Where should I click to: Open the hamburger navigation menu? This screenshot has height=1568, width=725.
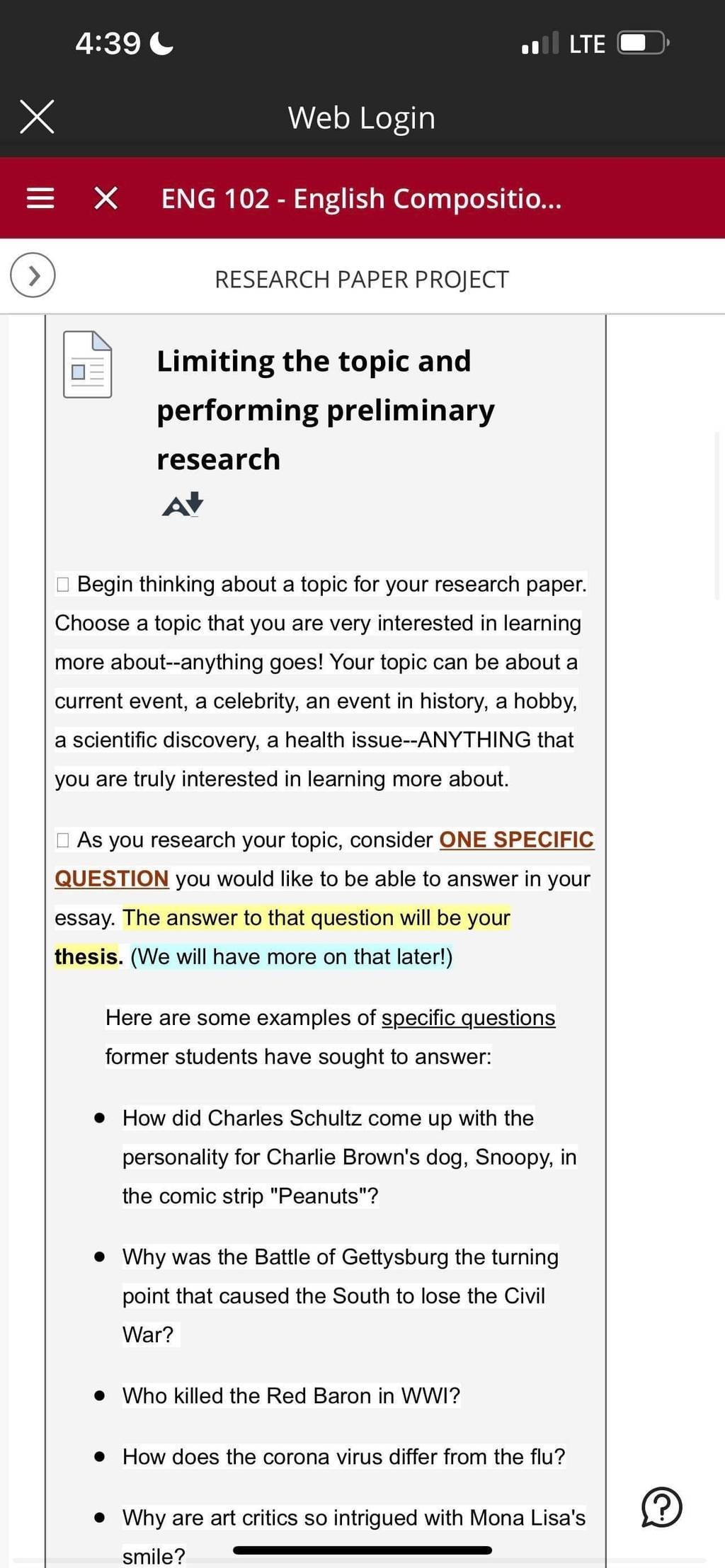40,198
